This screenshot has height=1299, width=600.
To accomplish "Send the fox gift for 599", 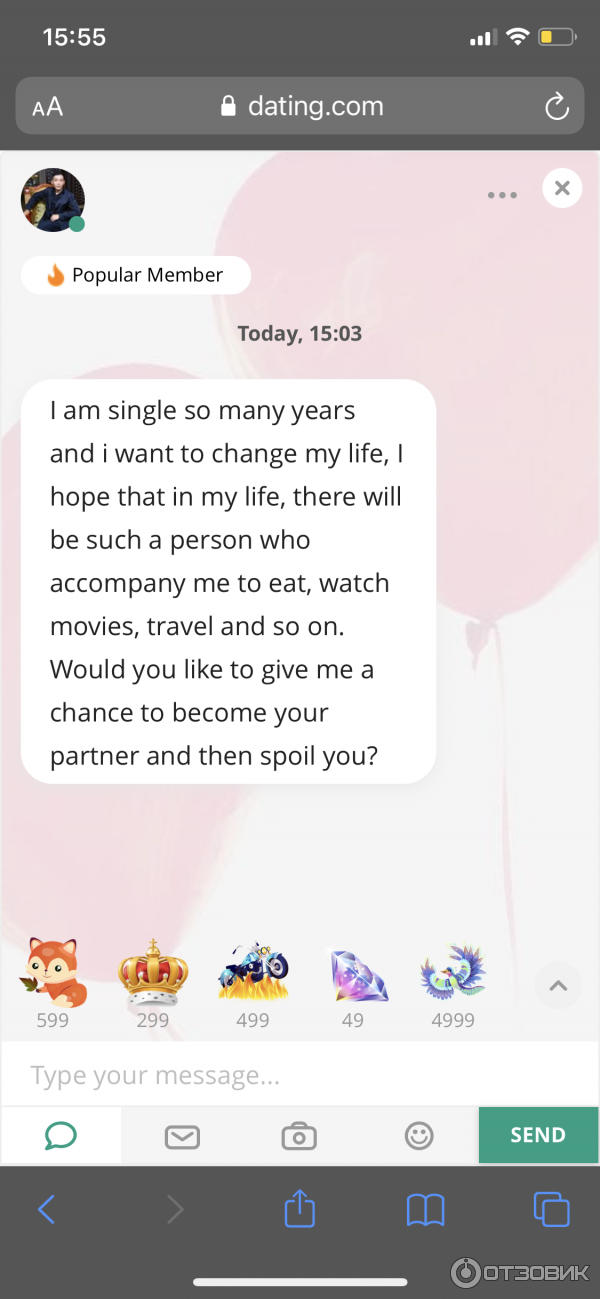I will pos(53,973).
